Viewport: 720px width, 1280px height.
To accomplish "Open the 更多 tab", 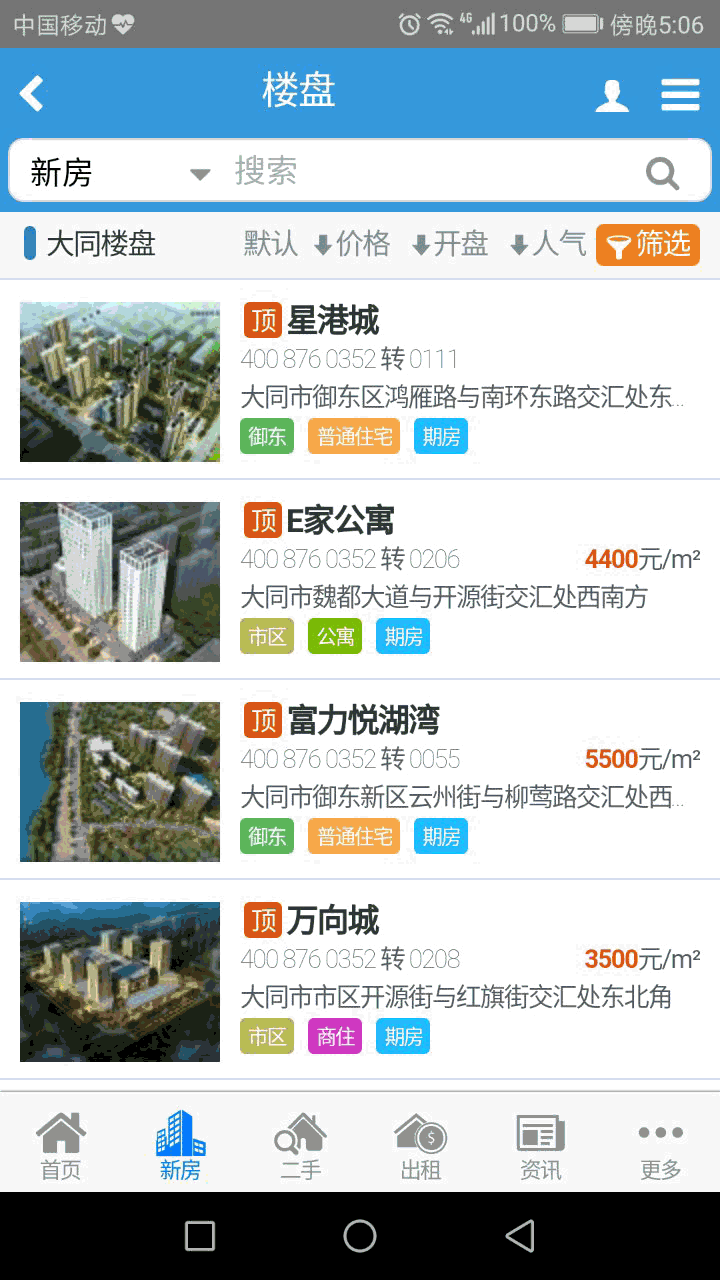I will (660, 1145).
